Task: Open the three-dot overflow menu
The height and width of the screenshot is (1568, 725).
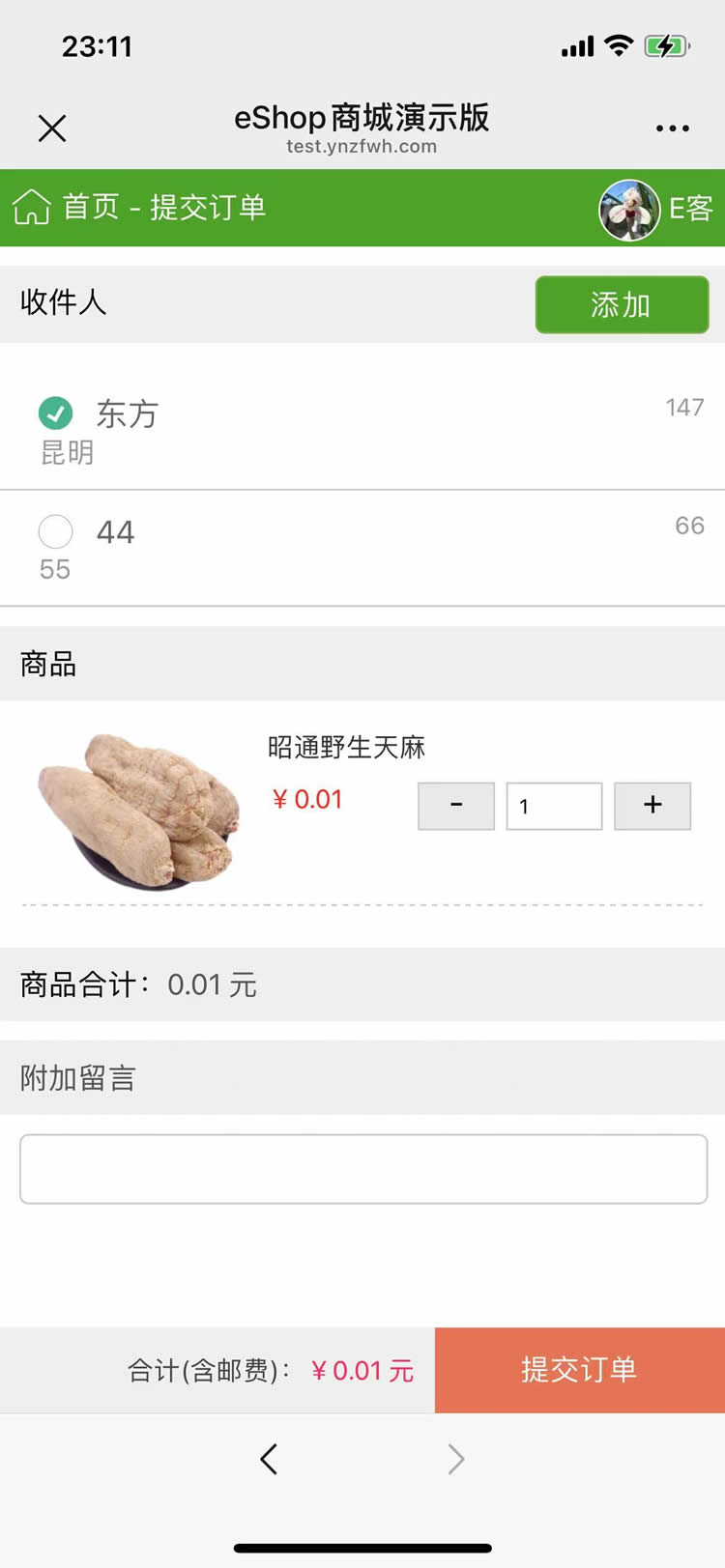Action: click(x=672, y=128)
